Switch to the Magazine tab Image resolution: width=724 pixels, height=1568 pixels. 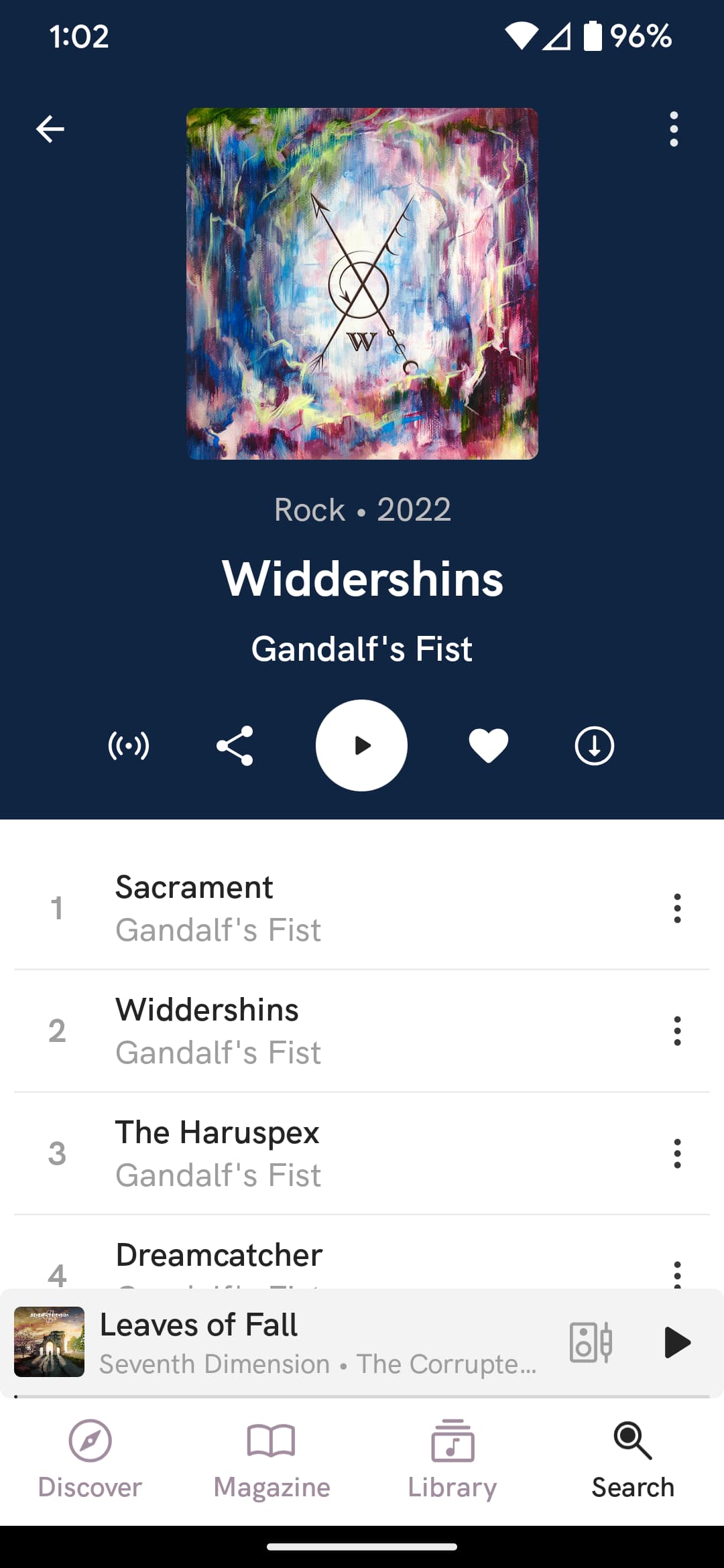click(x=271, y=1459)
